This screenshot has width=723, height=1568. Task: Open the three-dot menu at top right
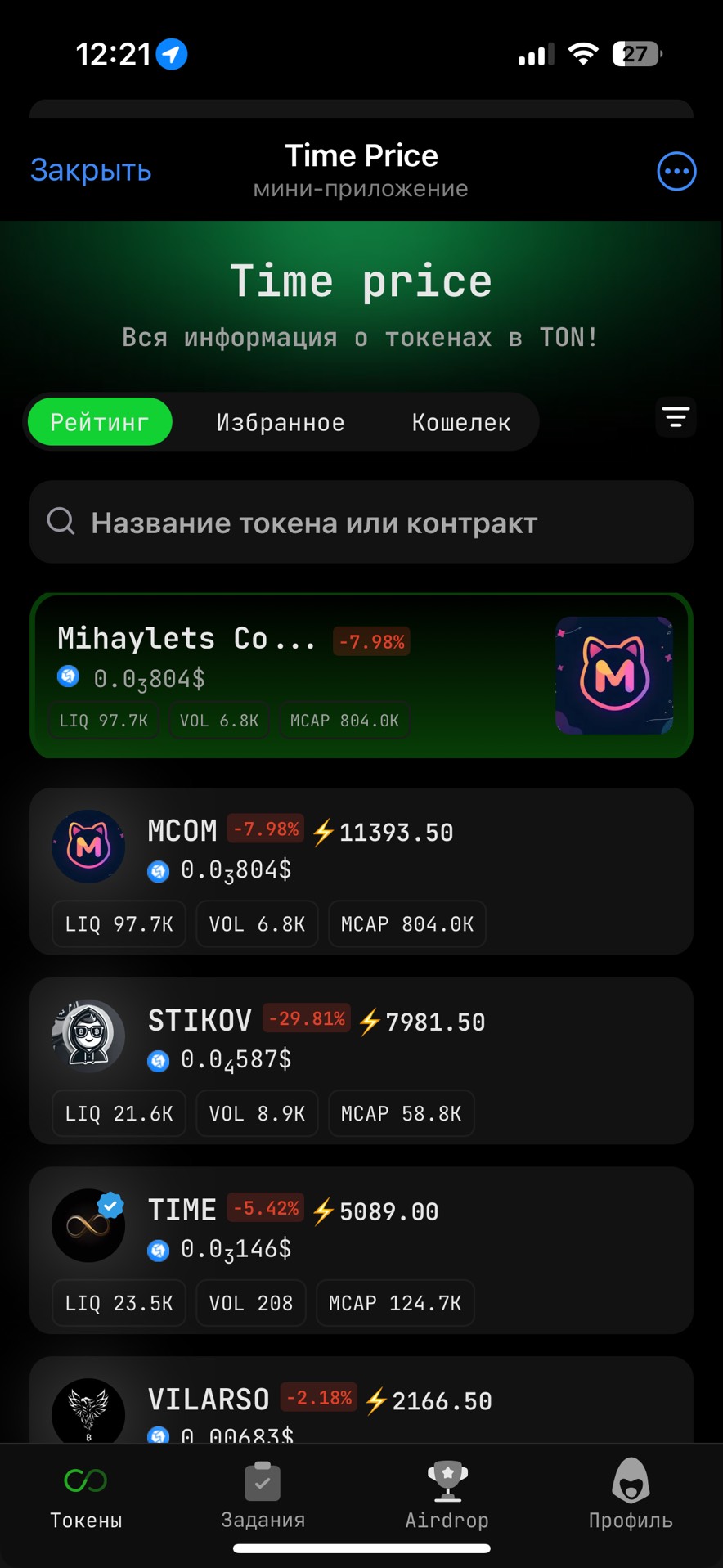(676, 170)
